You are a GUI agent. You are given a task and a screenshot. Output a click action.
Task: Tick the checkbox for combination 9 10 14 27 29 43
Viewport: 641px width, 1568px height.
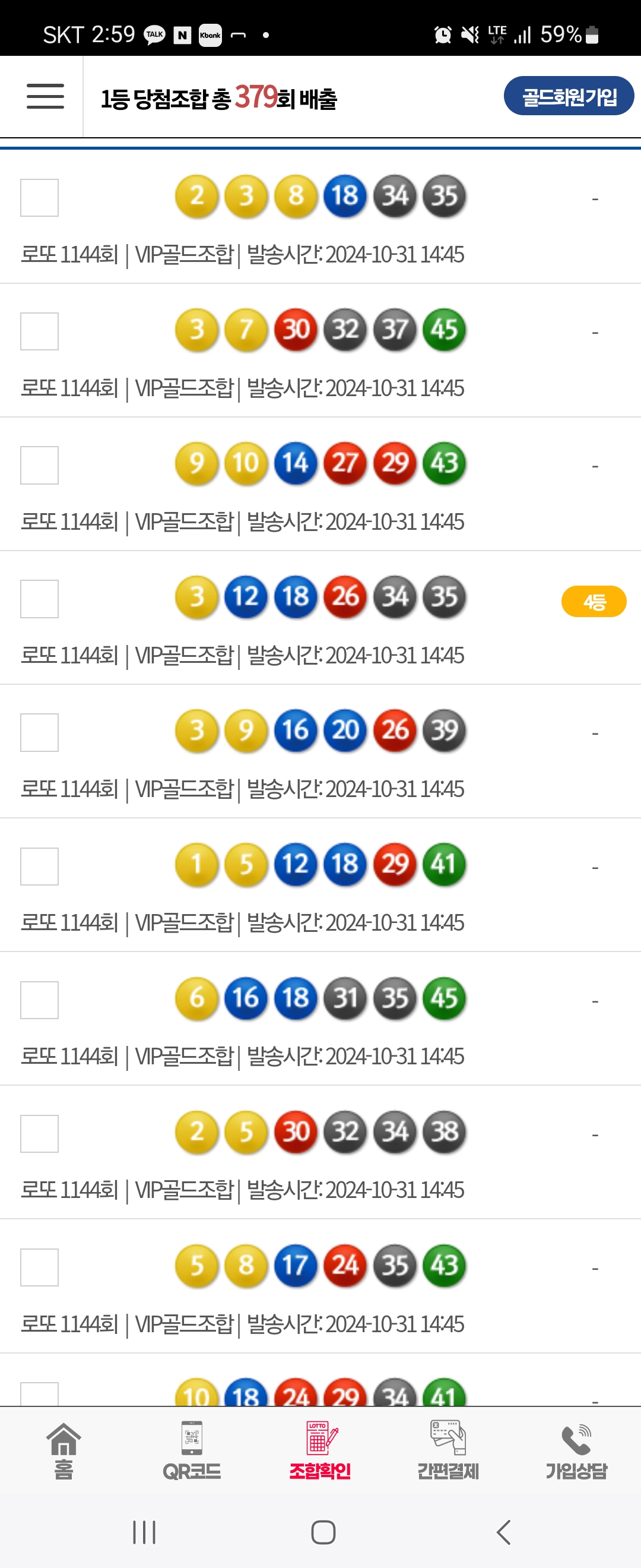coord(40,465)
